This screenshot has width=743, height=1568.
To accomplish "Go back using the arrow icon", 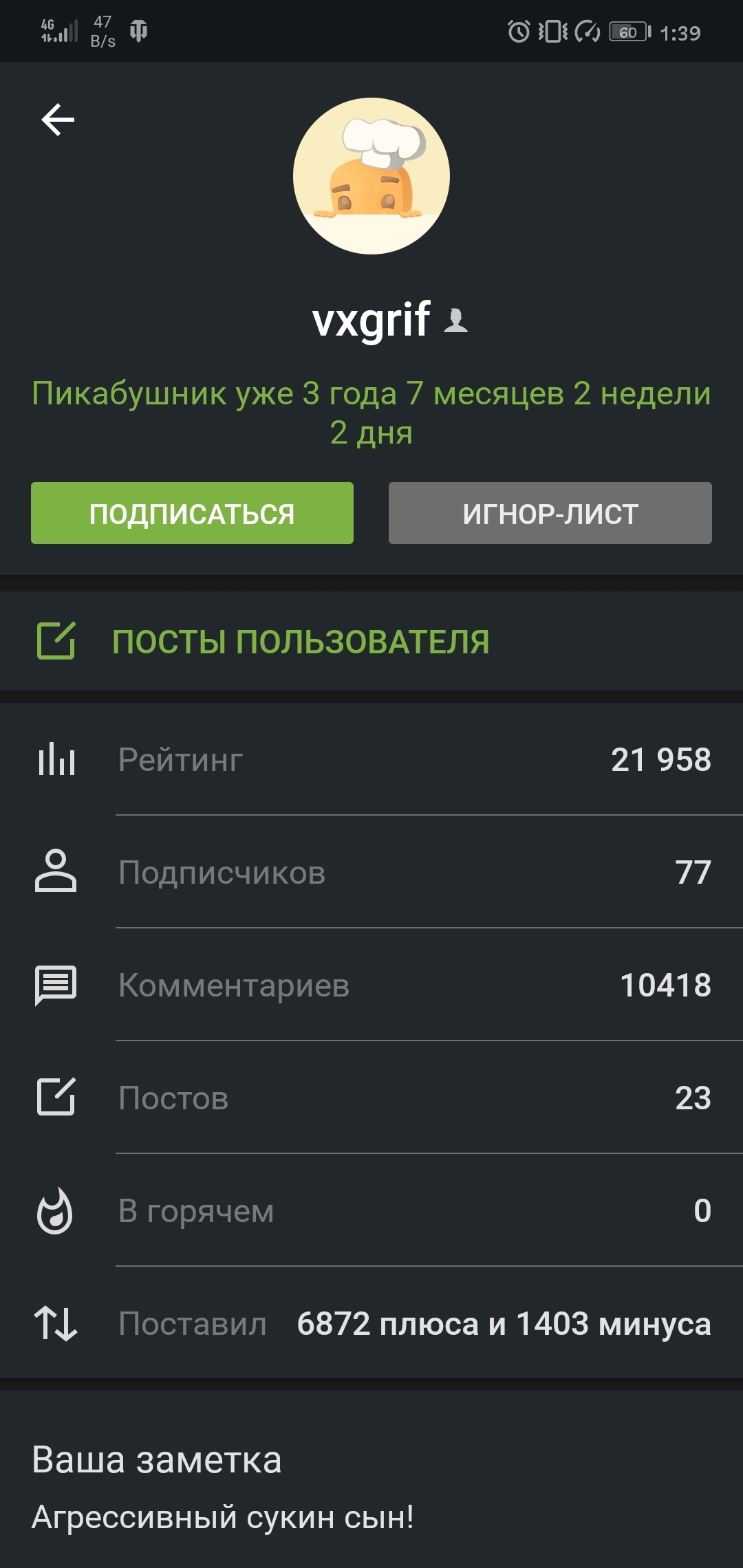I will point(58,120).
